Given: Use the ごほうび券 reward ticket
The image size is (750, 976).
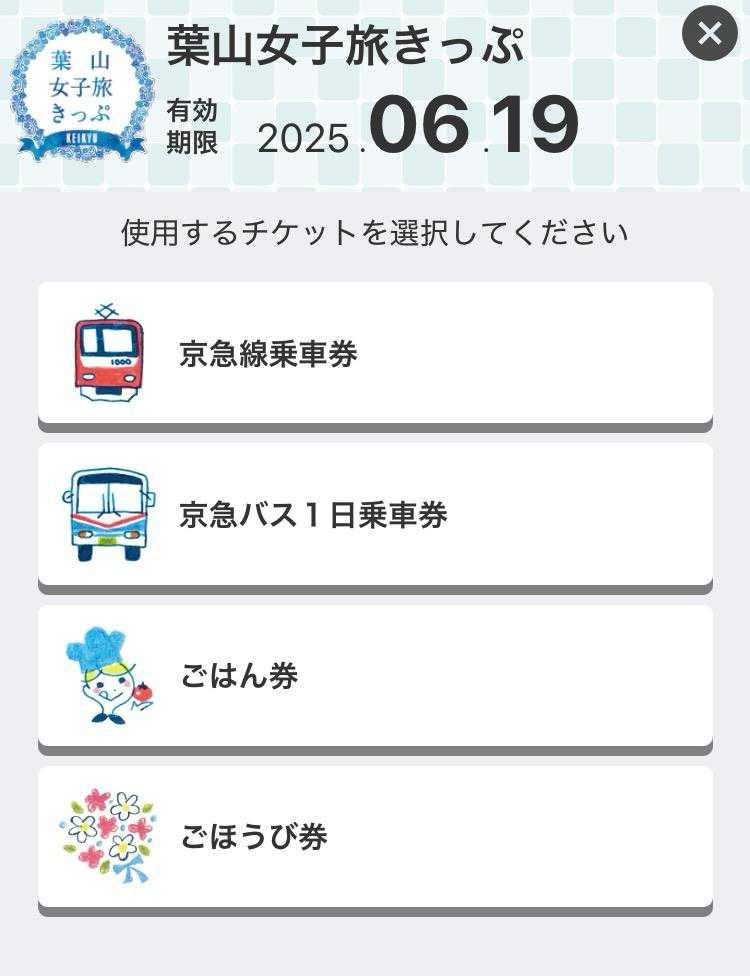Looking at the screenshot, I should point(375,837).
